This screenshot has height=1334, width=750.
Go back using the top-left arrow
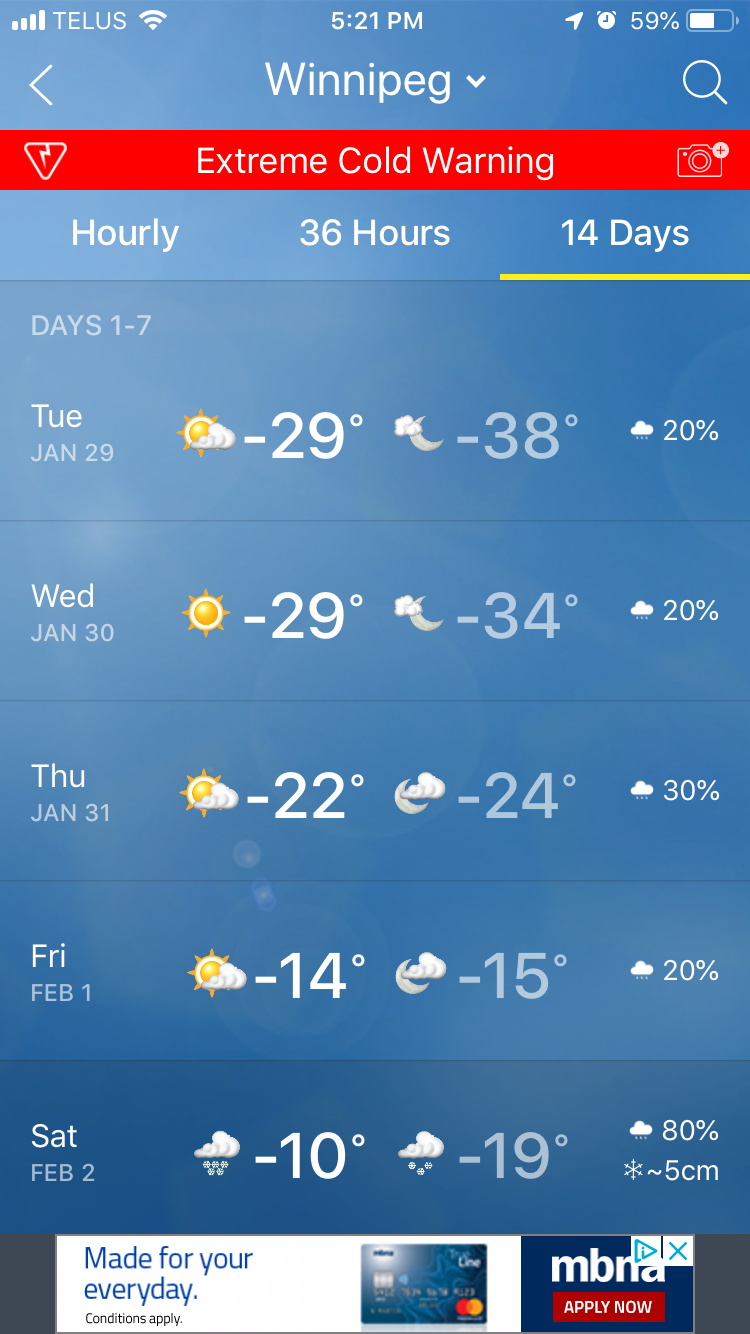pos(41,85)
